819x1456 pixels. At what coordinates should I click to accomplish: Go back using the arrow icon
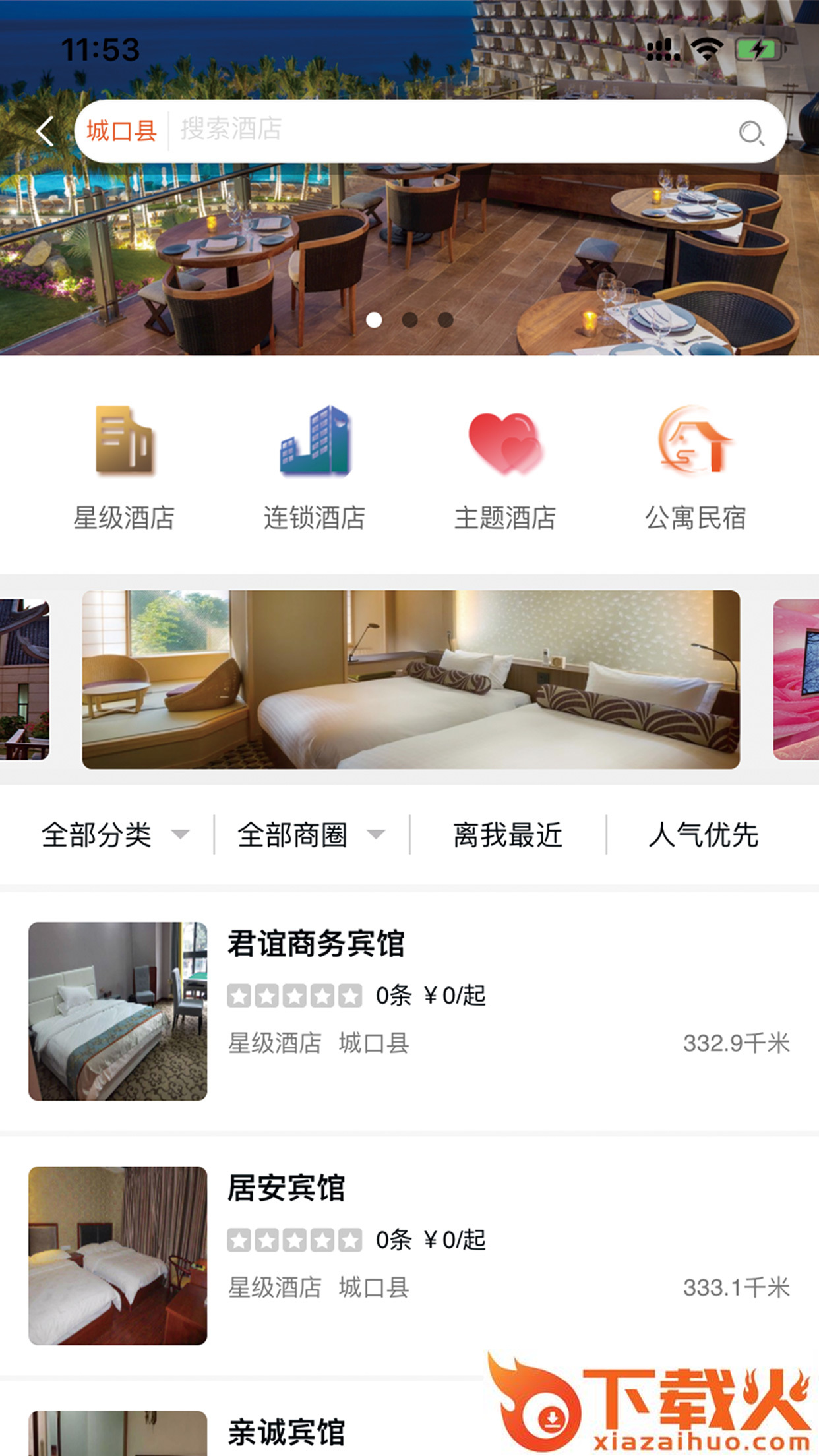coord(45,131)
